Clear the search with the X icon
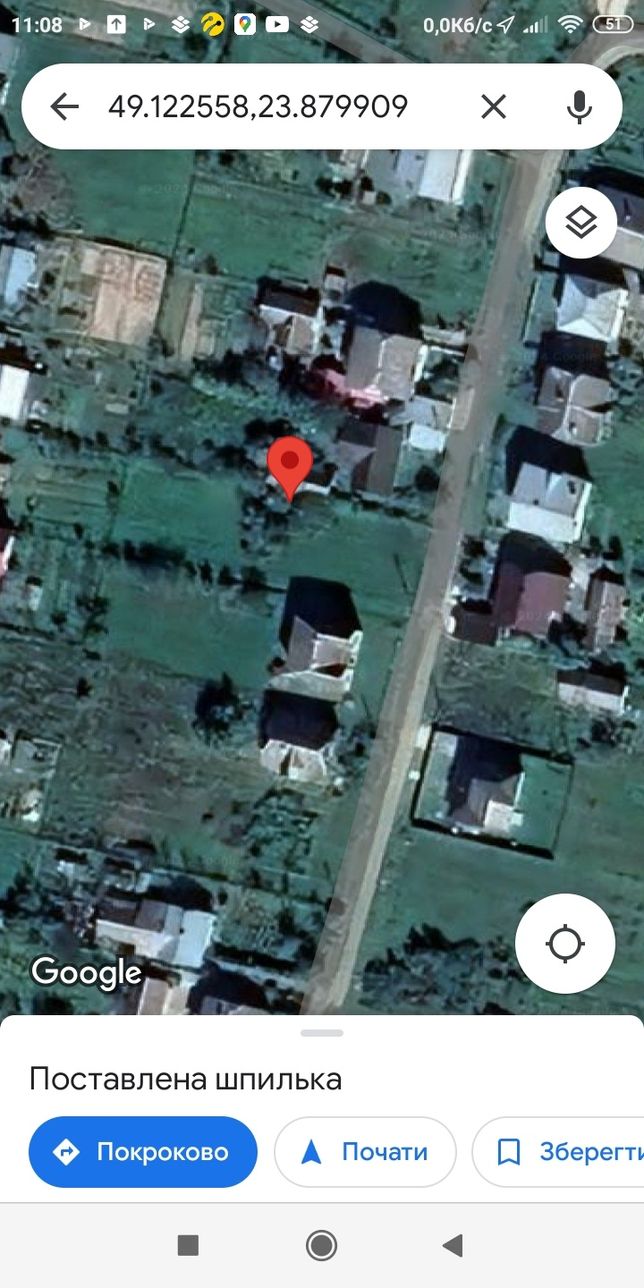Image resolution: width=644 pixels, height=1288 pixels. [x=494, y=107]
